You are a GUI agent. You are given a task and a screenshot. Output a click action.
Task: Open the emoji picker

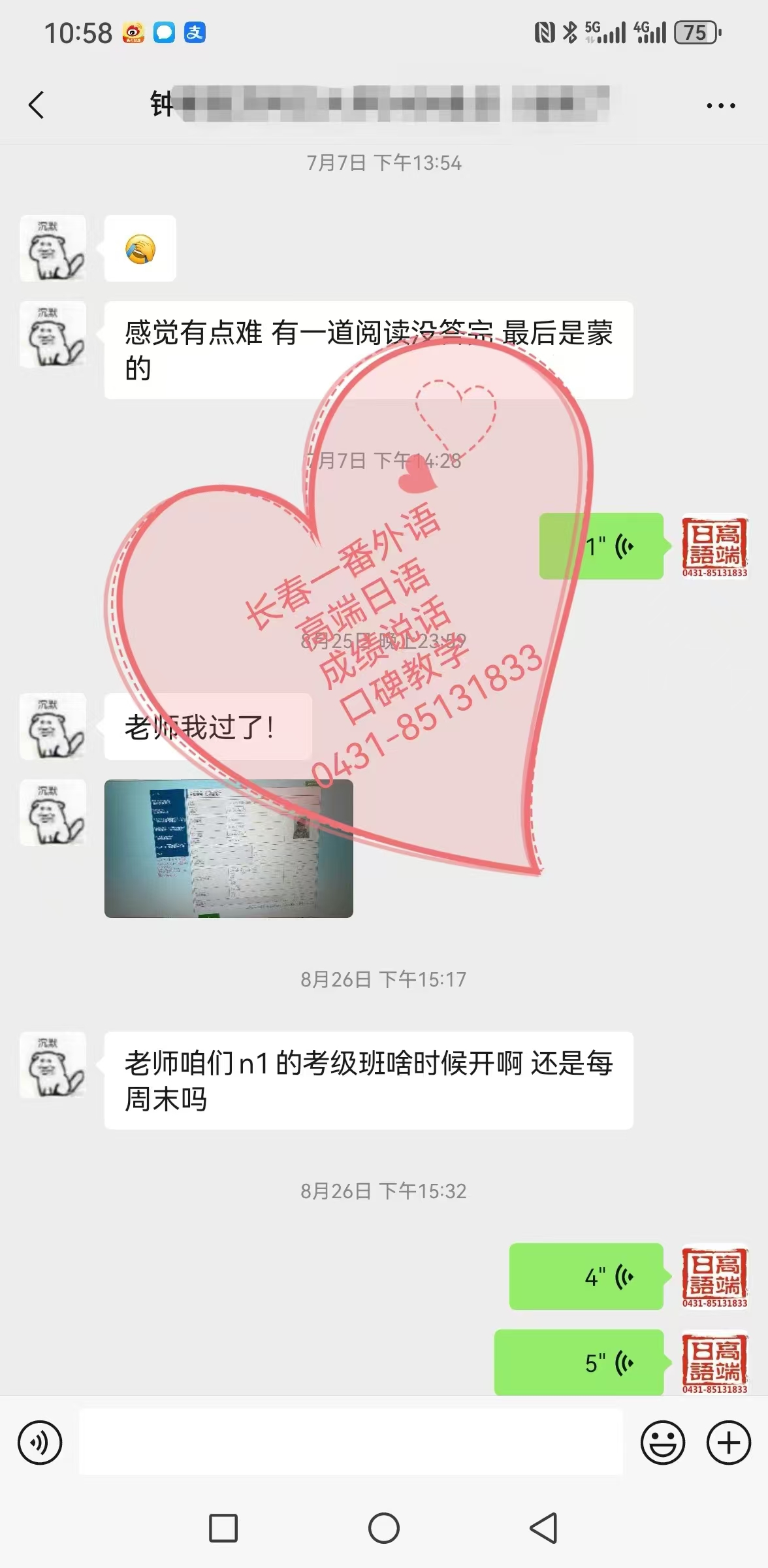662,1443
